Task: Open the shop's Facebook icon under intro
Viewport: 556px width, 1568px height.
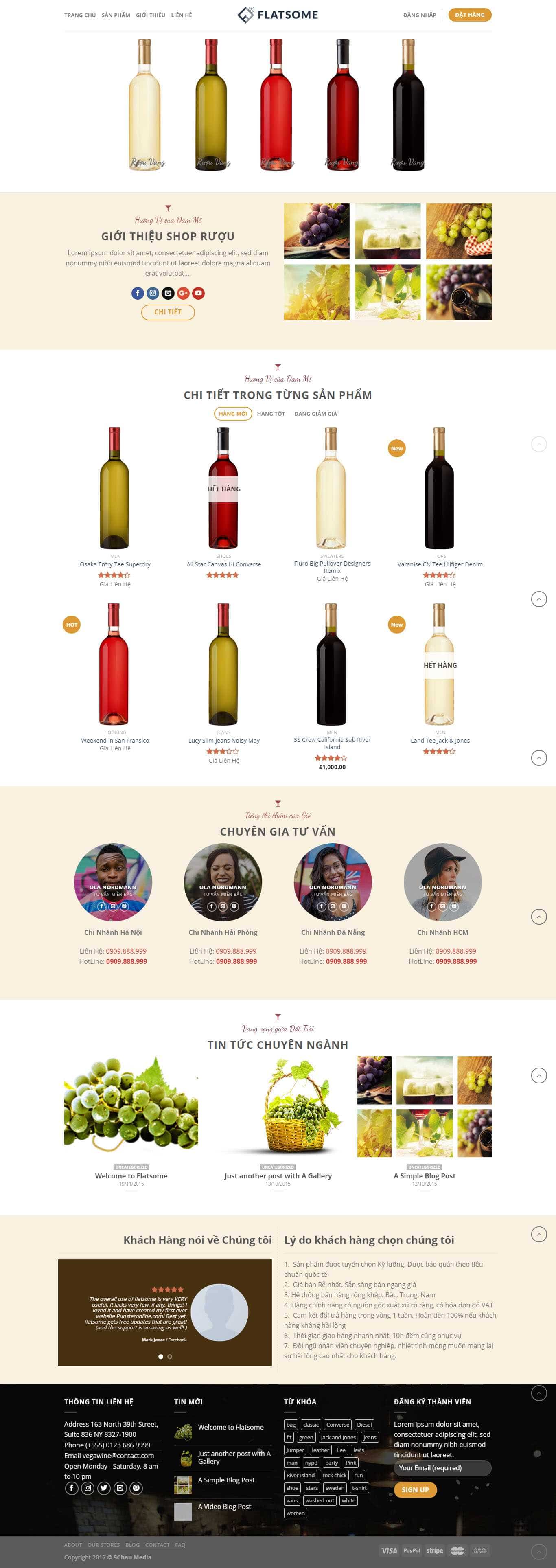Action: point(138,294)
